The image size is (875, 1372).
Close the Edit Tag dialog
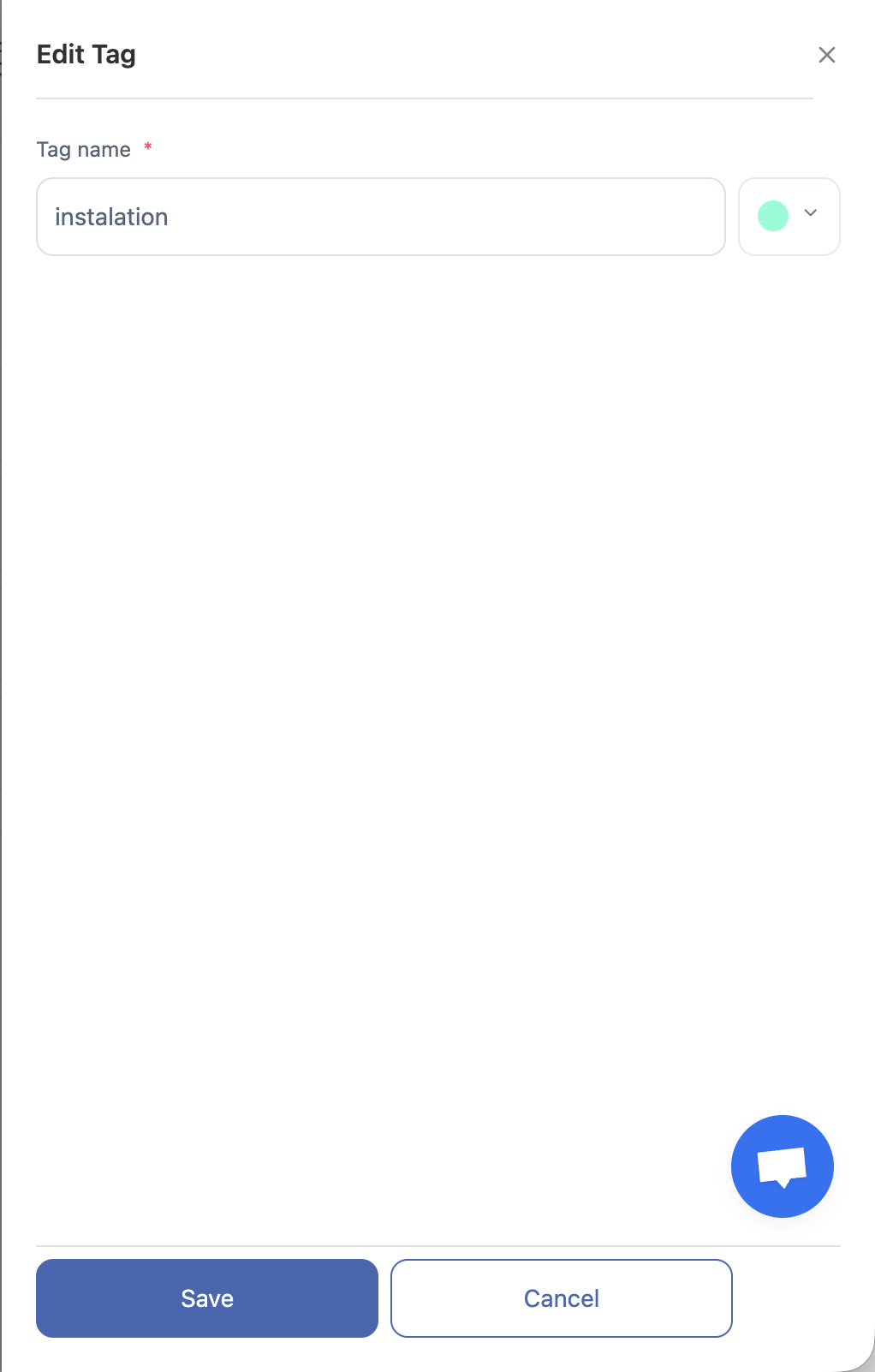click(826, 55)
